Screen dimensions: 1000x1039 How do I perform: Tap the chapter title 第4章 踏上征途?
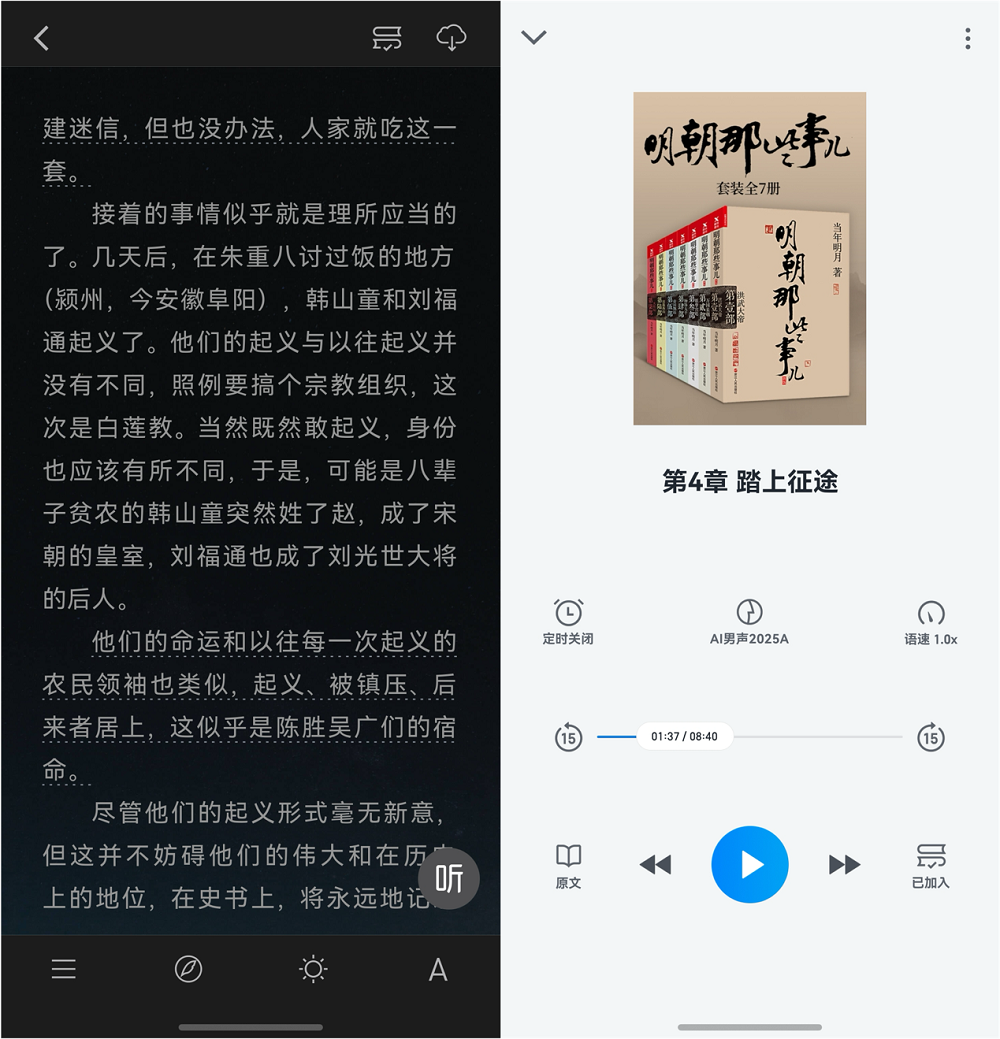[x=749, y=482]
